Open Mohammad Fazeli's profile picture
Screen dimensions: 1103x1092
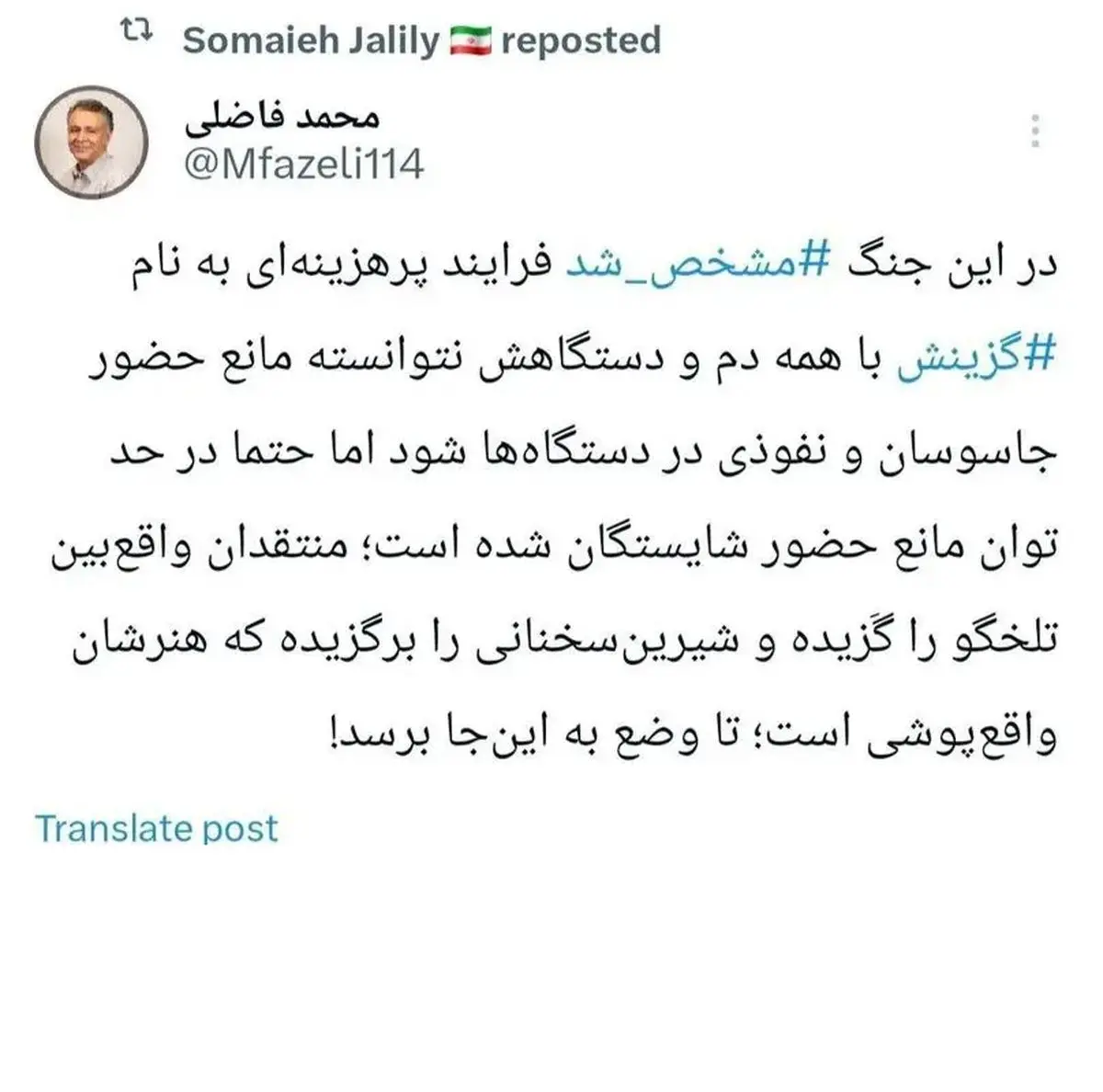[x=91, y=142]
